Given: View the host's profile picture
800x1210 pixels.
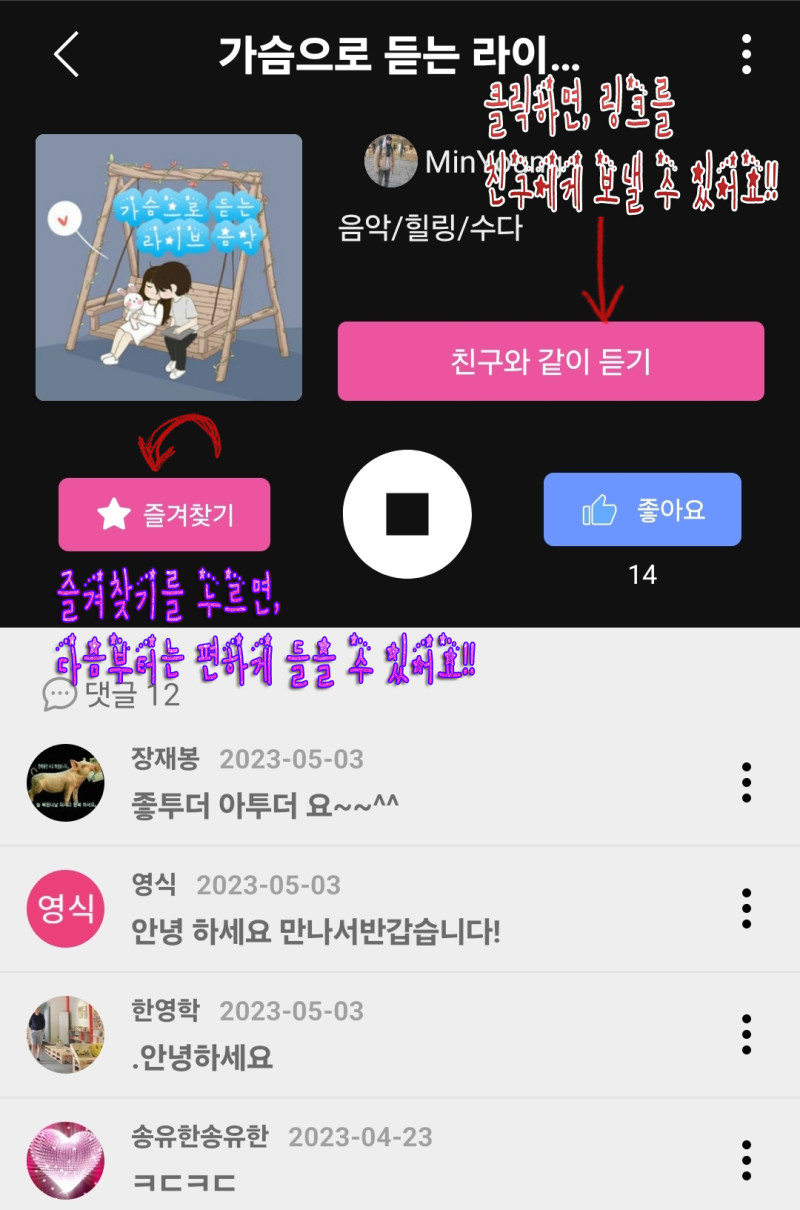Looking at the screenshot, I should 390,162.
